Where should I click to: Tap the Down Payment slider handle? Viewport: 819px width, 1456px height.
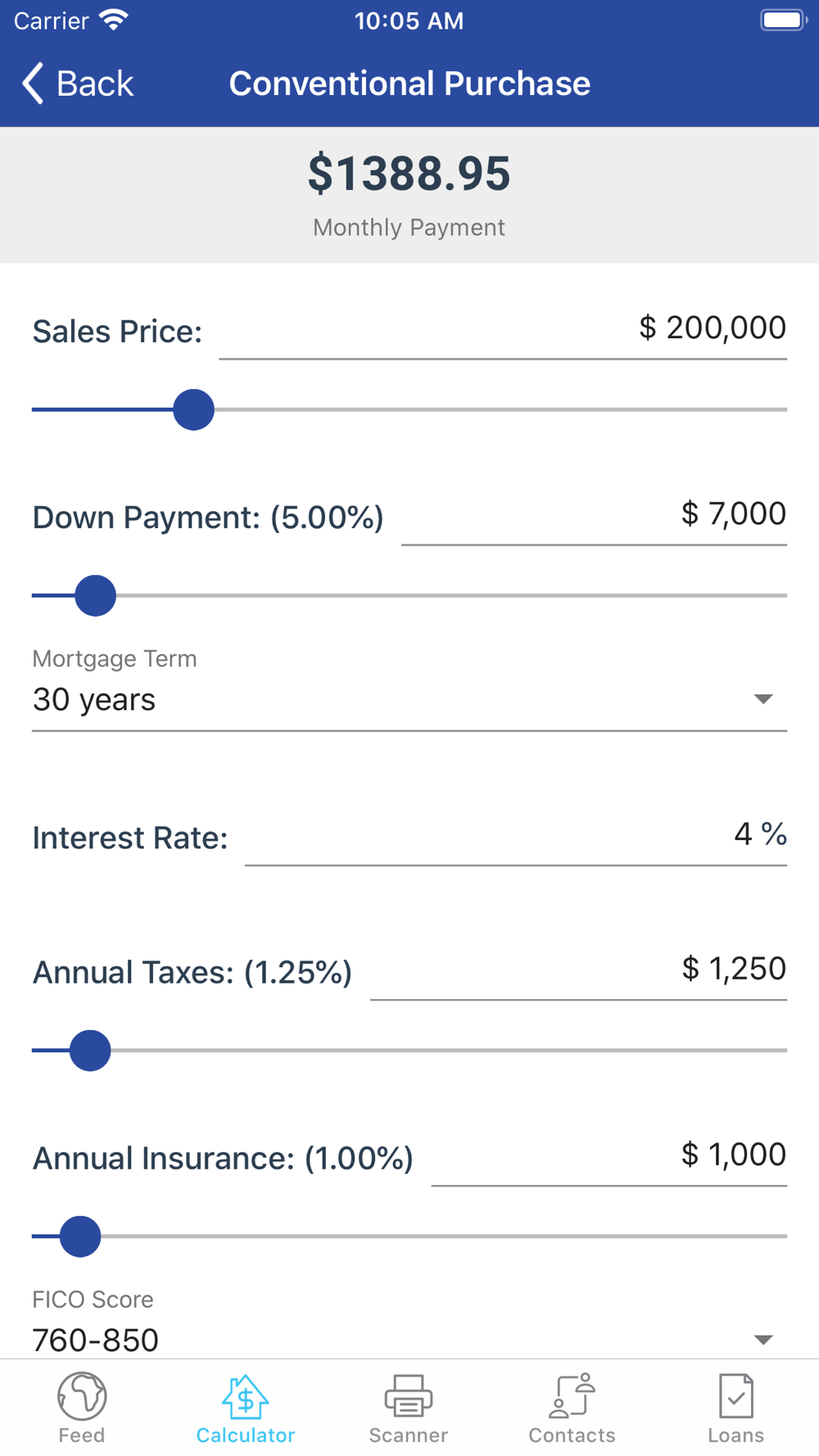coord(95,595)
